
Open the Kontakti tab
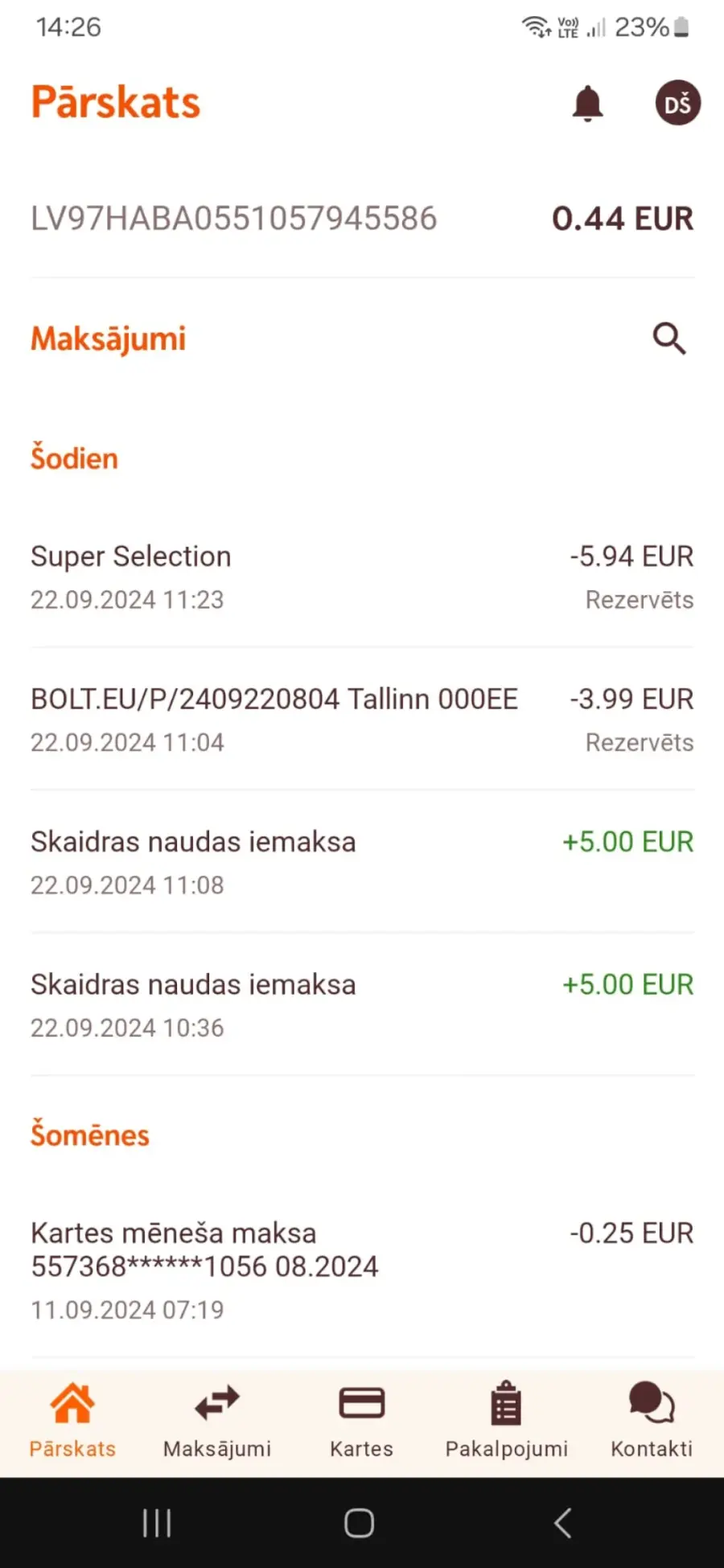652,1422
